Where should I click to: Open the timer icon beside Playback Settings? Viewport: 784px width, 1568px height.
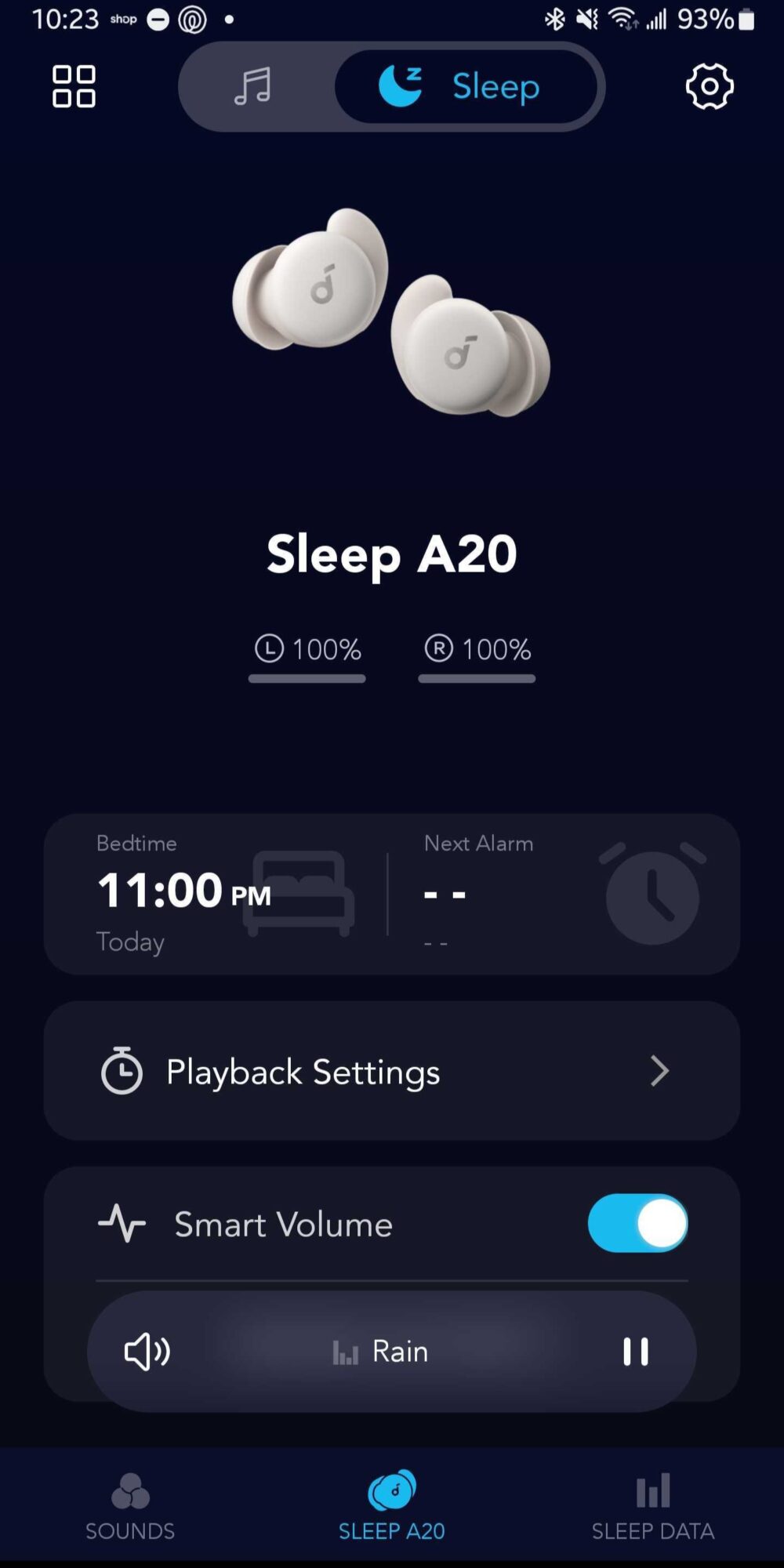coord(123,1070)
